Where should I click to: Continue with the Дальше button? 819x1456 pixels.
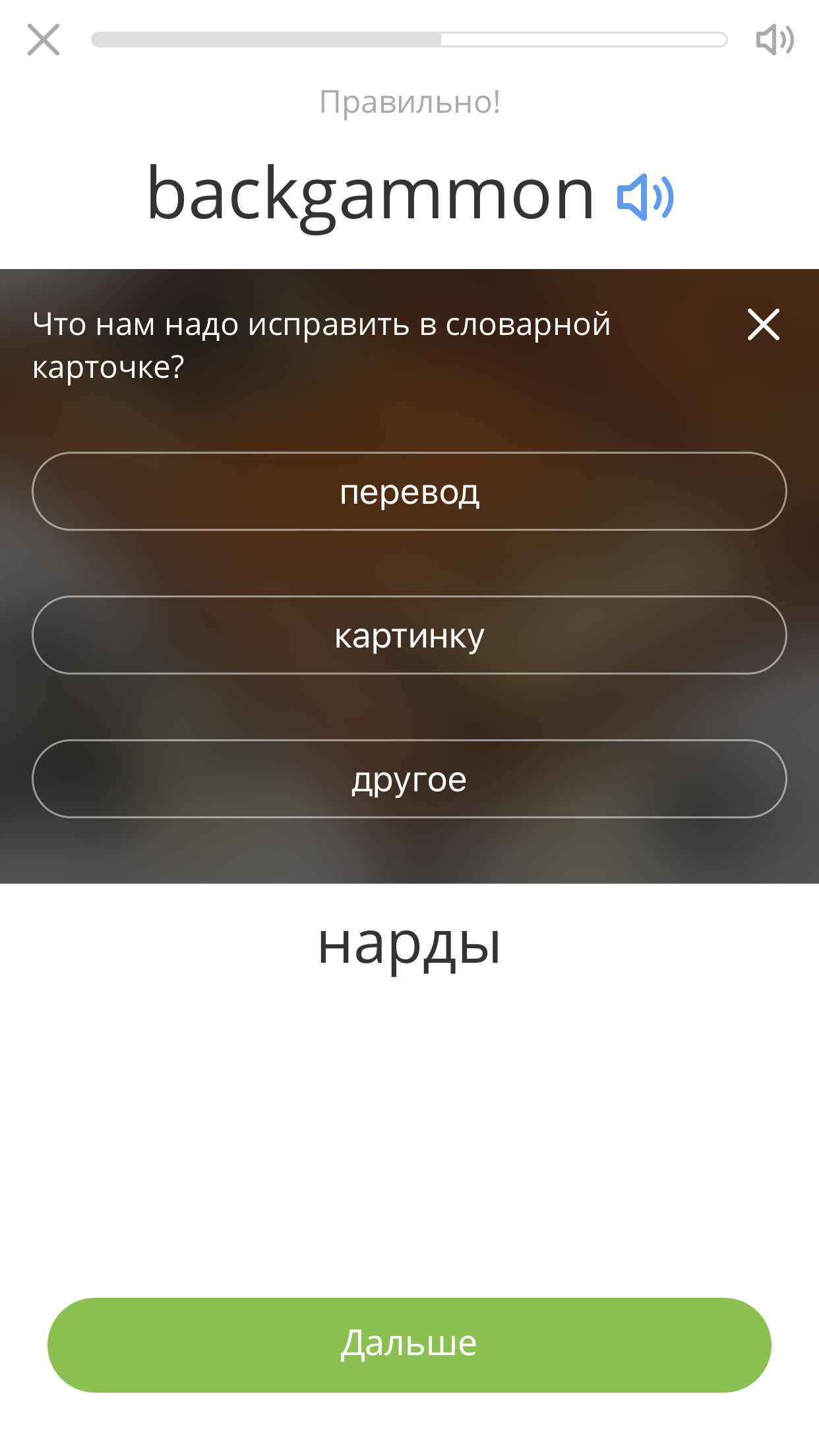pyautogui.click(x=409, y=1345)
